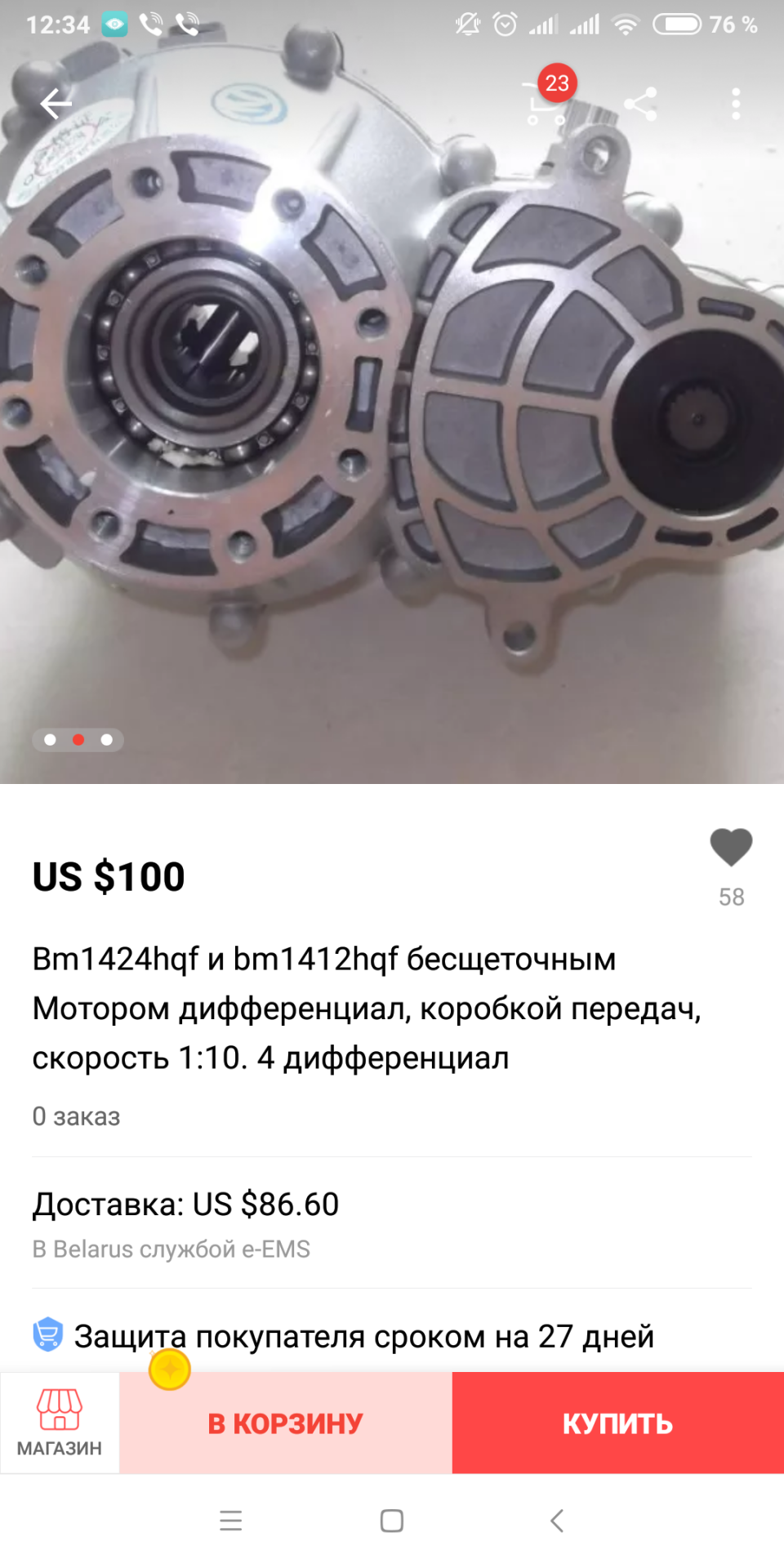
Task: Add product to wishlist with heart icon
Action: point(731,848)
